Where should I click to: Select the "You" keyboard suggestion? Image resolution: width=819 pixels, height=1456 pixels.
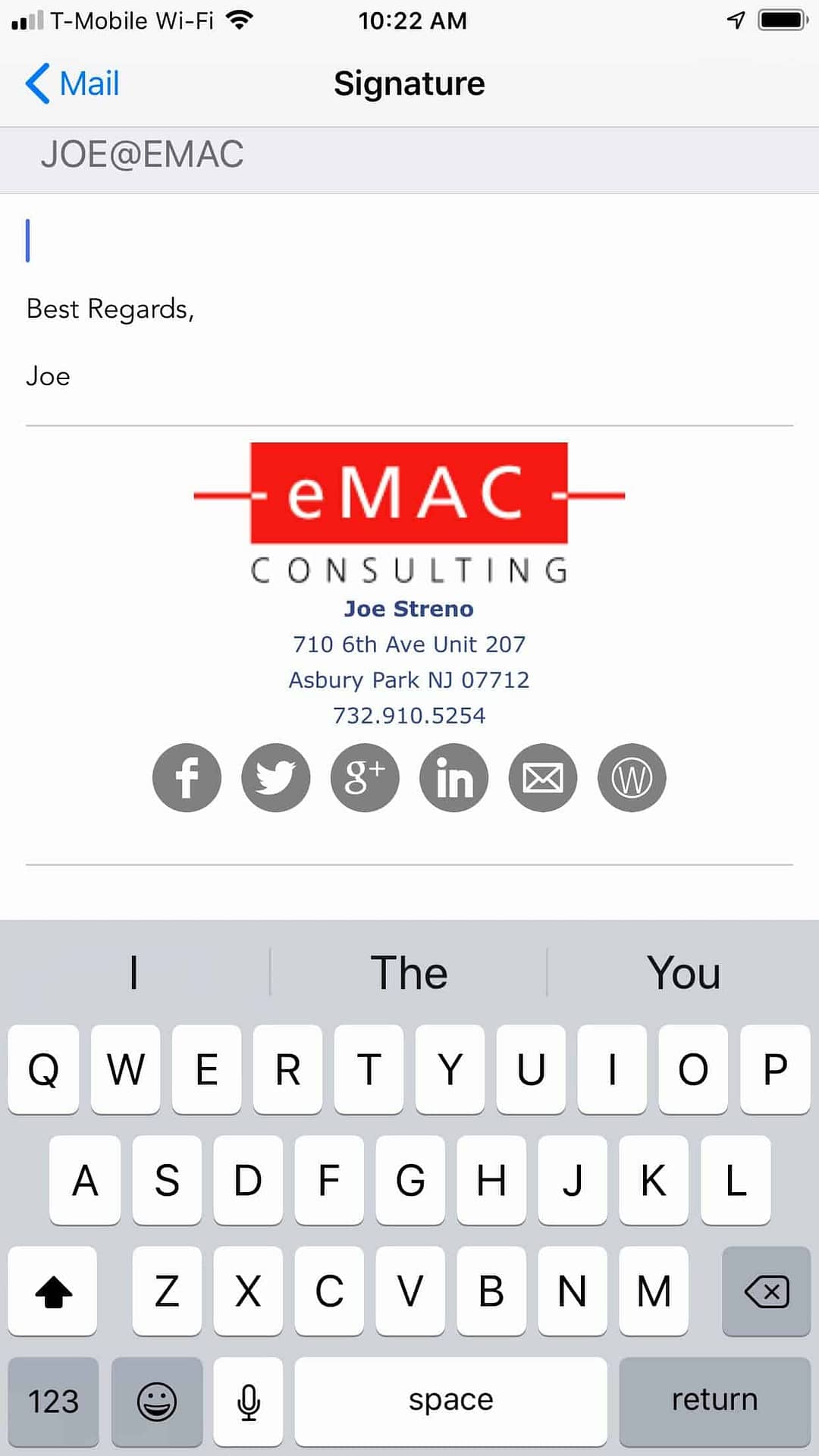pyautogui.click(x=683, y=972)
